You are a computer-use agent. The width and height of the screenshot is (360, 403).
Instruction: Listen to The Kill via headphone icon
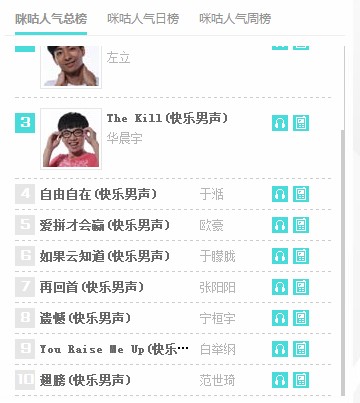[280, 123]
